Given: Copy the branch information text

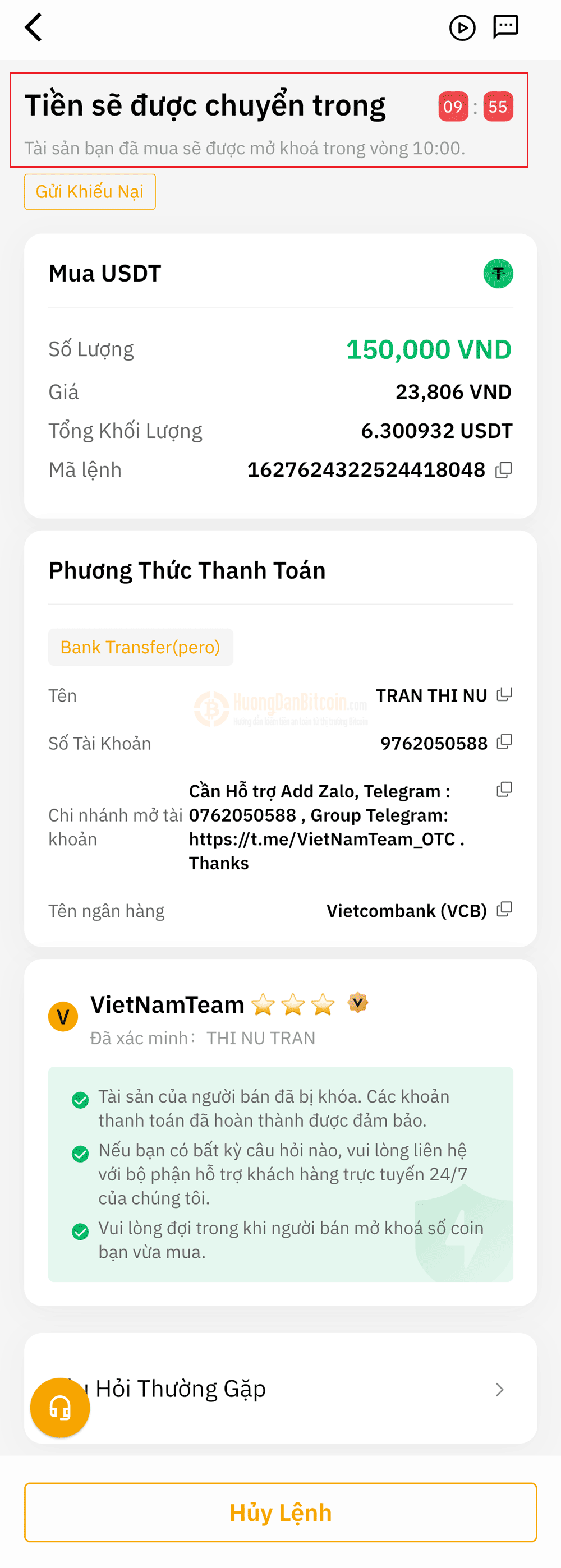Looking at the screenshot, I should [x=504, y=790].
